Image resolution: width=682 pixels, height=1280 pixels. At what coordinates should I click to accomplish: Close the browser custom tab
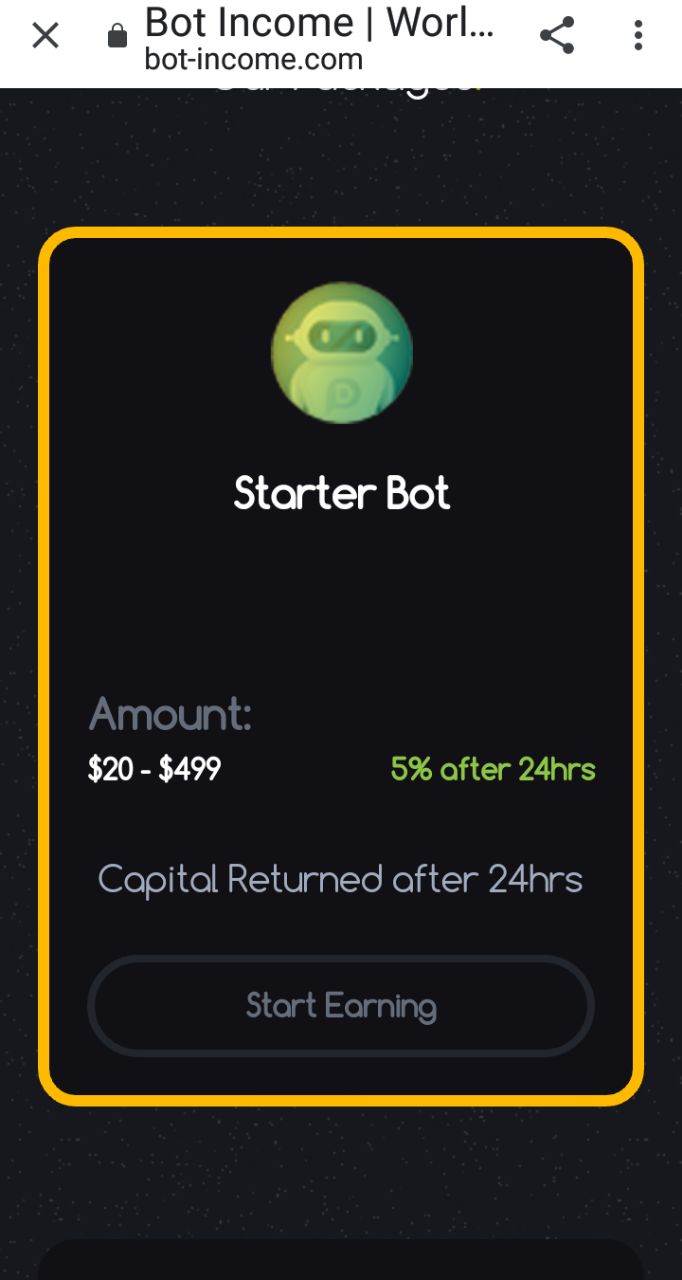pyautogui.click(x=45, y=36)
